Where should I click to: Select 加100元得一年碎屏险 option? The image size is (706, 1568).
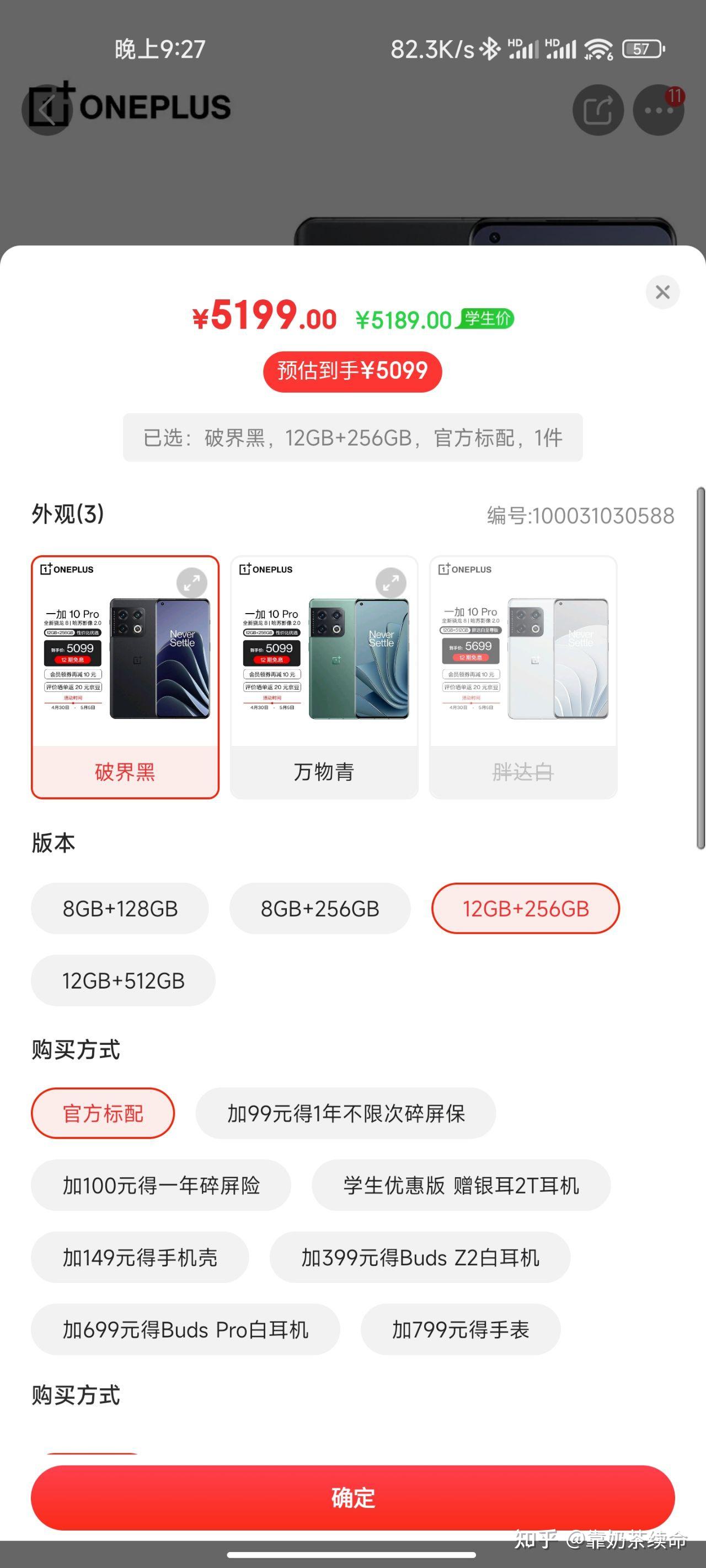(x=161, y=1184)
